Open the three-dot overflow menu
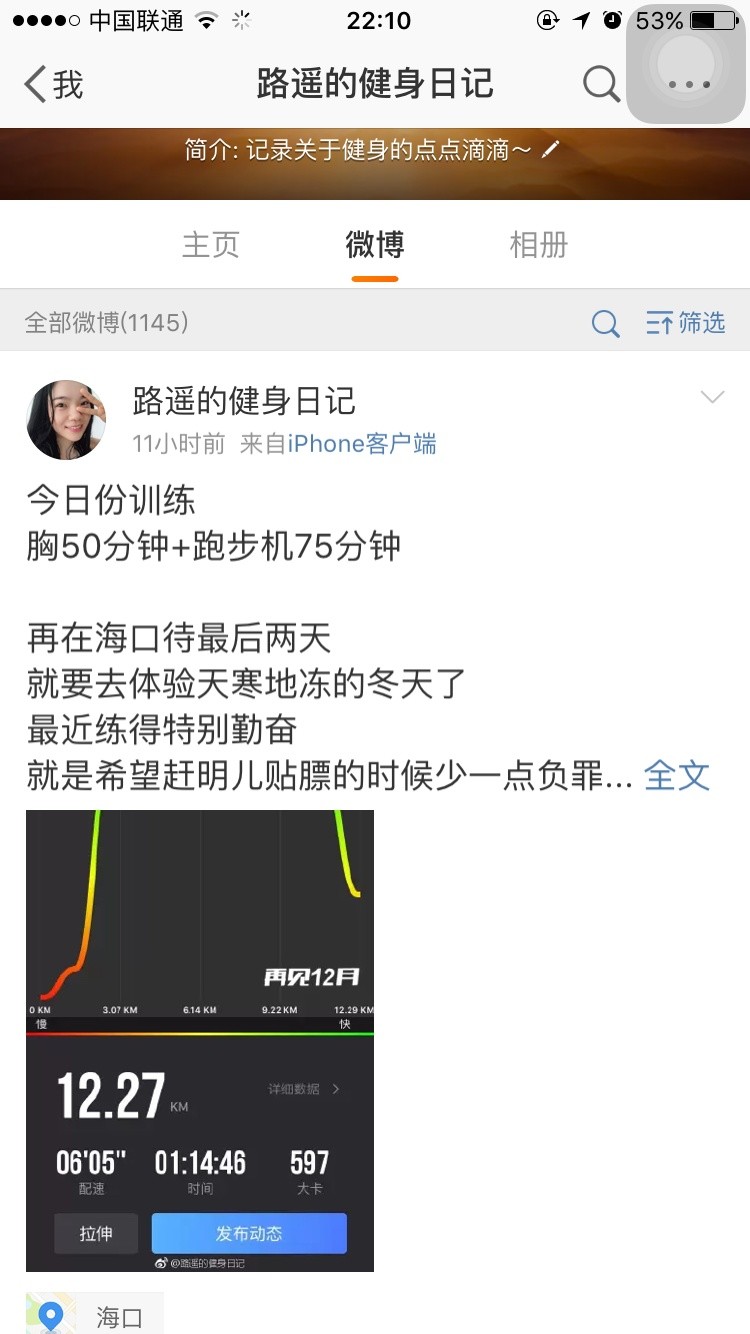Screen dimensions: 750x1334 688,84
